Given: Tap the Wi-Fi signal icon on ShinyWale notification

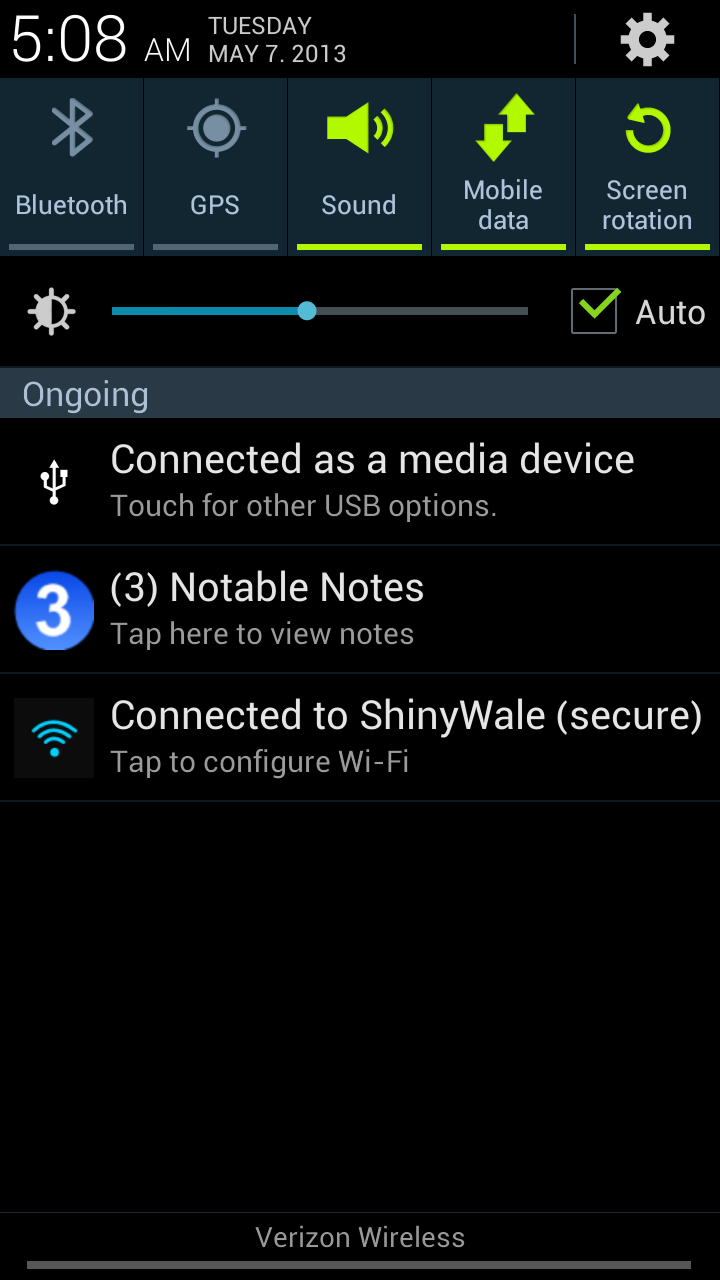Looking at the screenshot, I should pos(54,737).
